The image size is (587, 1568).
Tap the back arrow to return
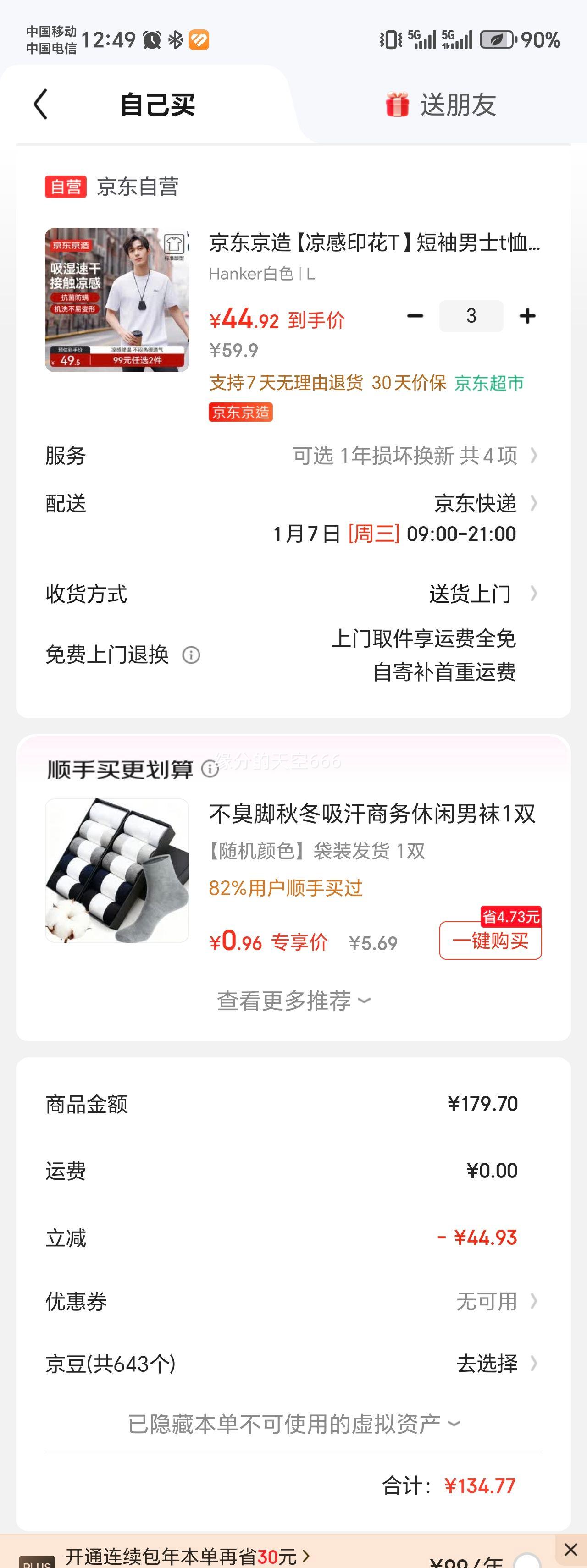pyautogui.click(x=40, y=104)
